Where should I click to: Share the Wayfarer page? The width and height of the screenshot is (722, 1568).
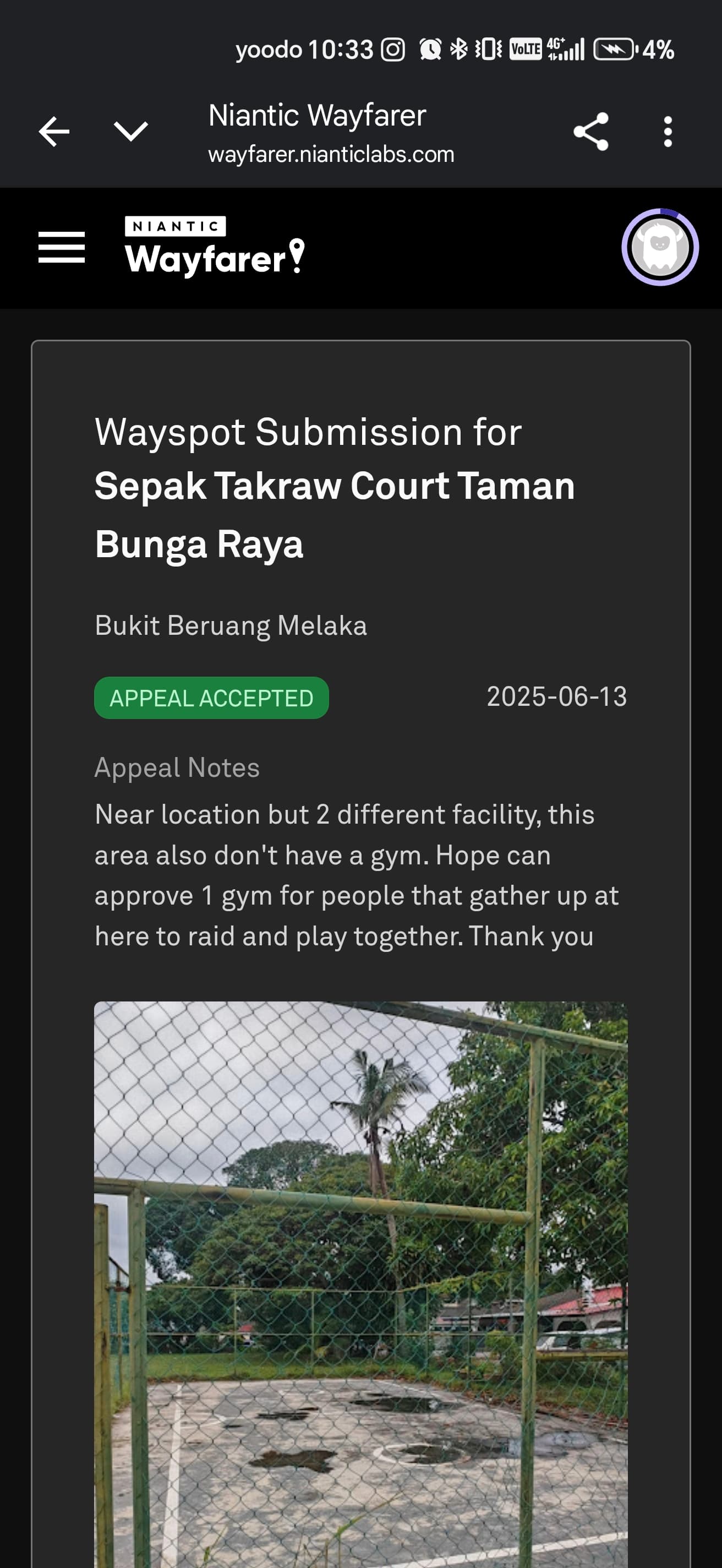(x=590, y=132)
